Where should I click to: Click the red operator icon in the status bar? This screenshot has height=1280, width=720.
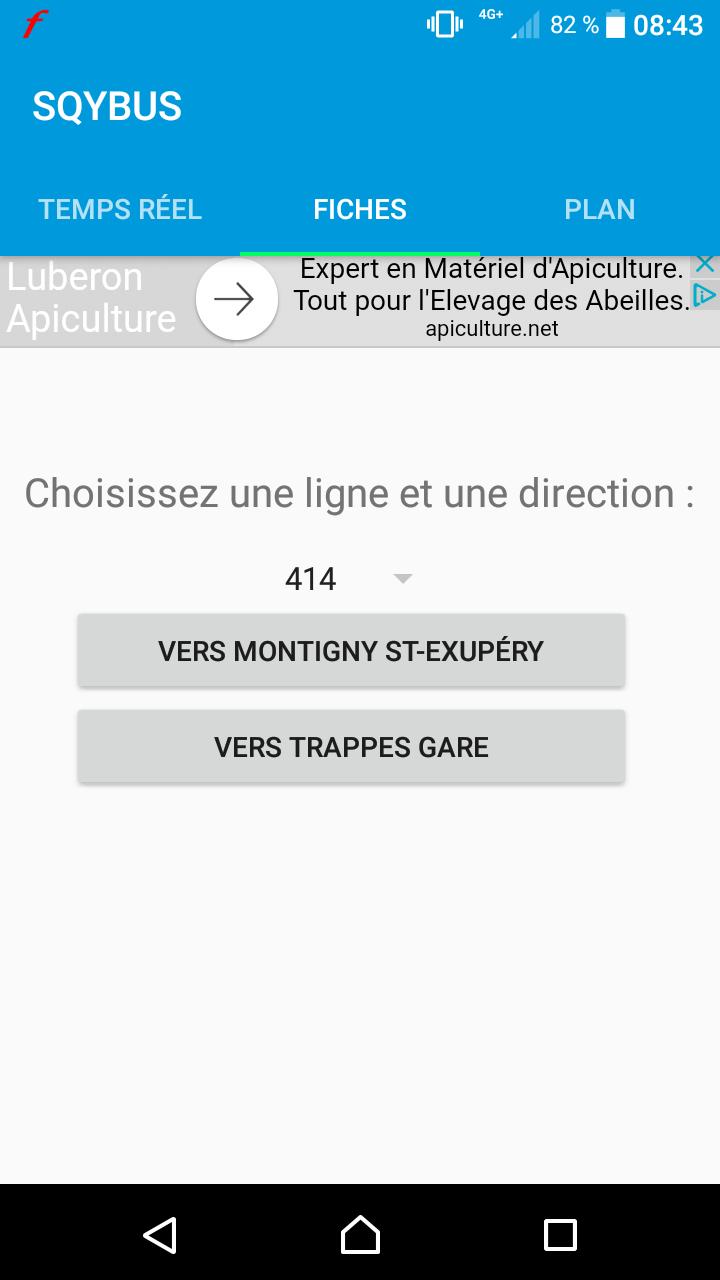click(x=33, y=22)
